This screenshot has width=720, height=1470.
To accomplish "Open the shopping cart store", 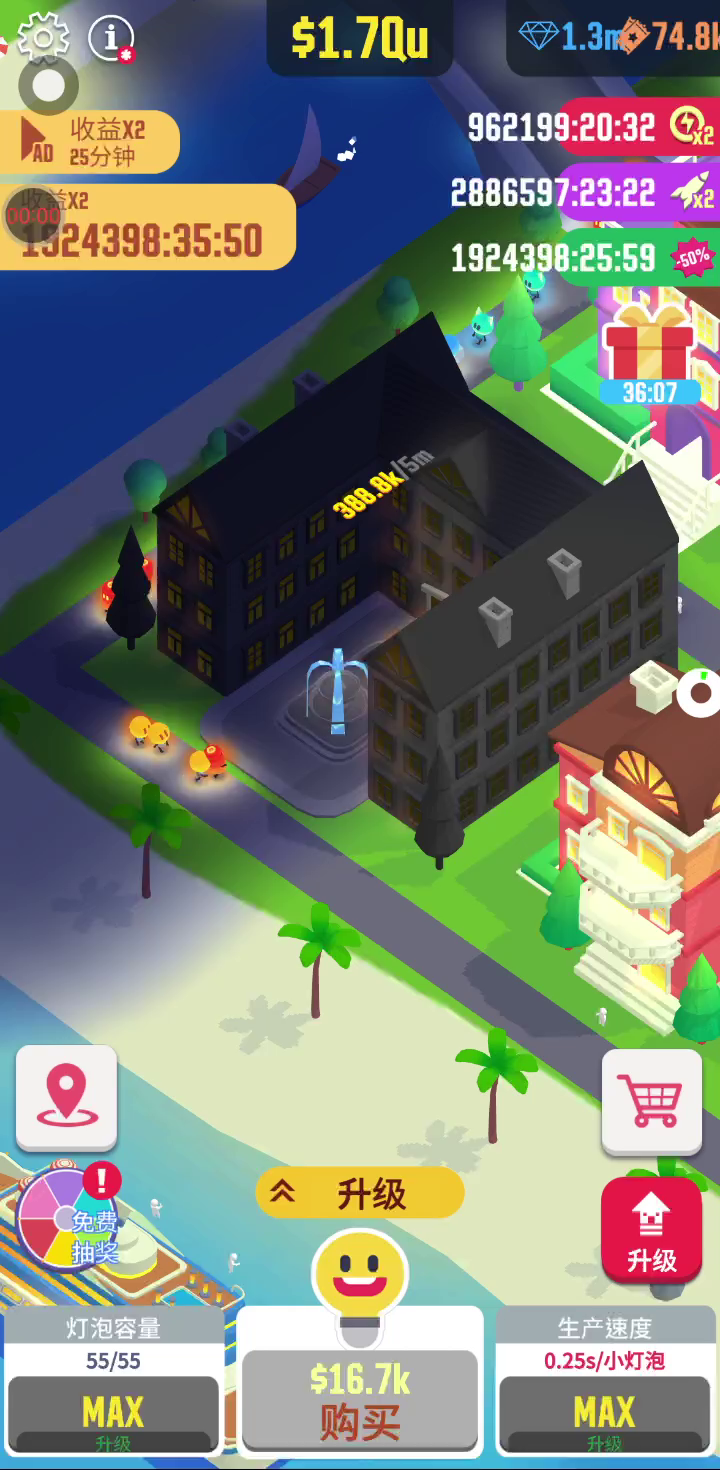I will 651,1102.
